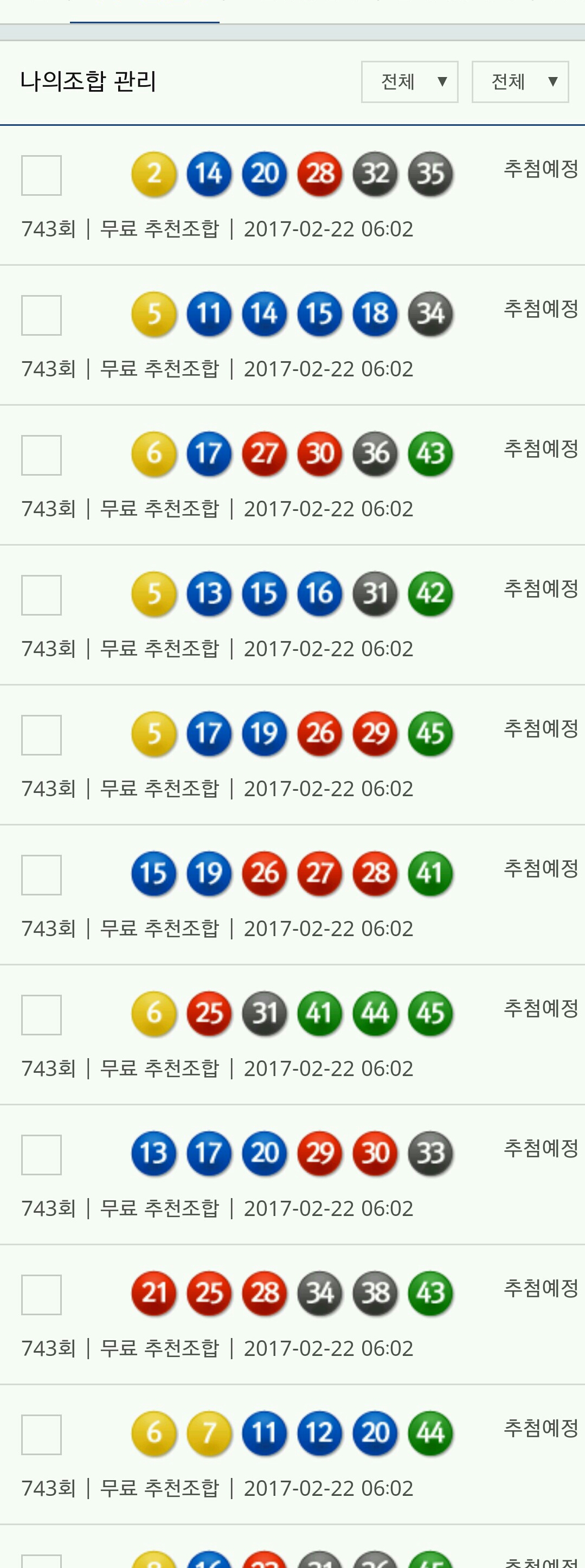
Task: Check the box for combination 2 14 20 28 32 35
Action: tap(41, 175)
